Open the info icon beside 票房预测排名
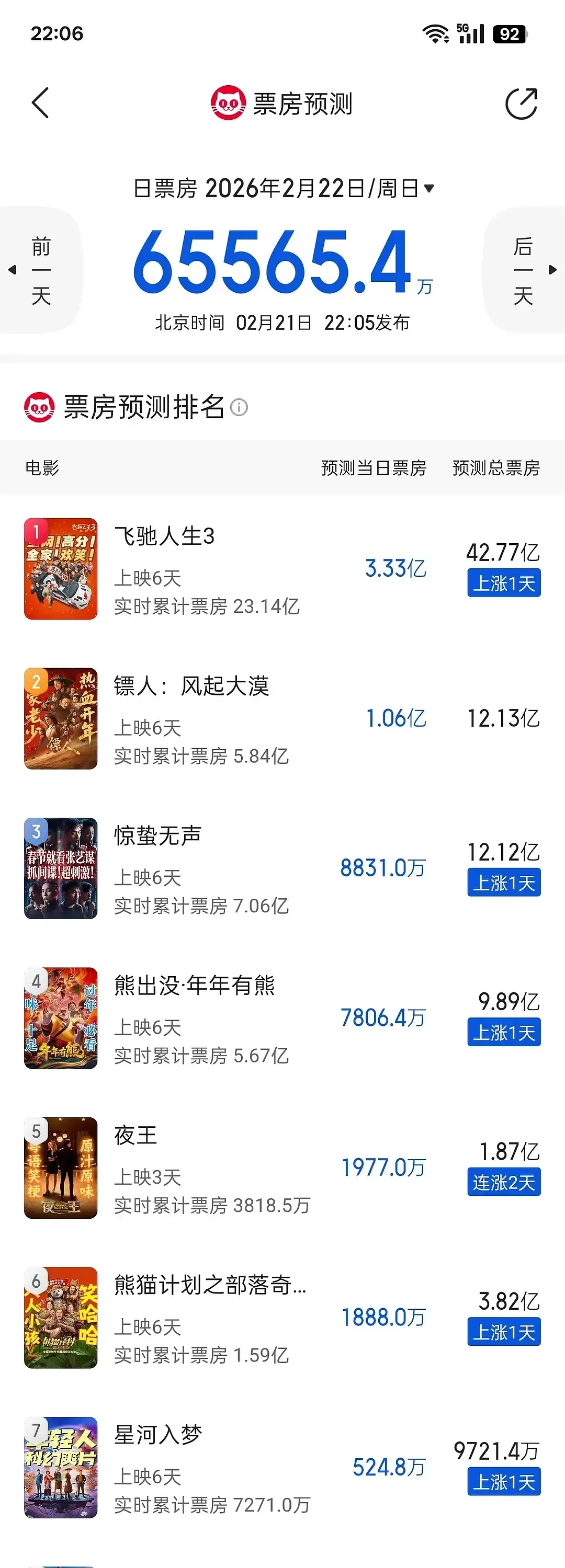This screenshot has width=565, height=1568. pyautogui.click(x=239, y=407)
